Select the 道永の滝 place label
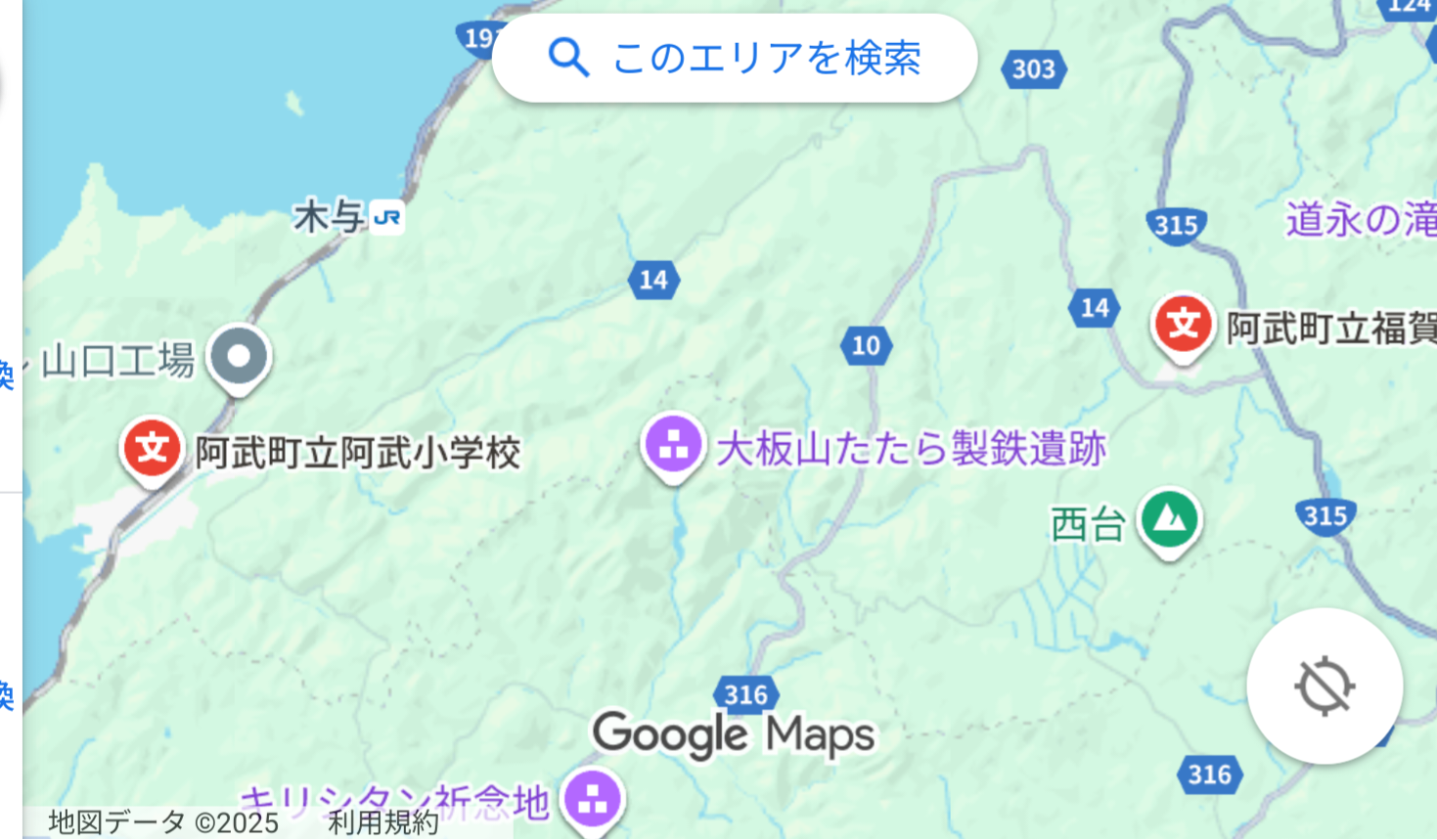Image resolution: width=1437 pixels, height=840 pixels. point(1360,219)
